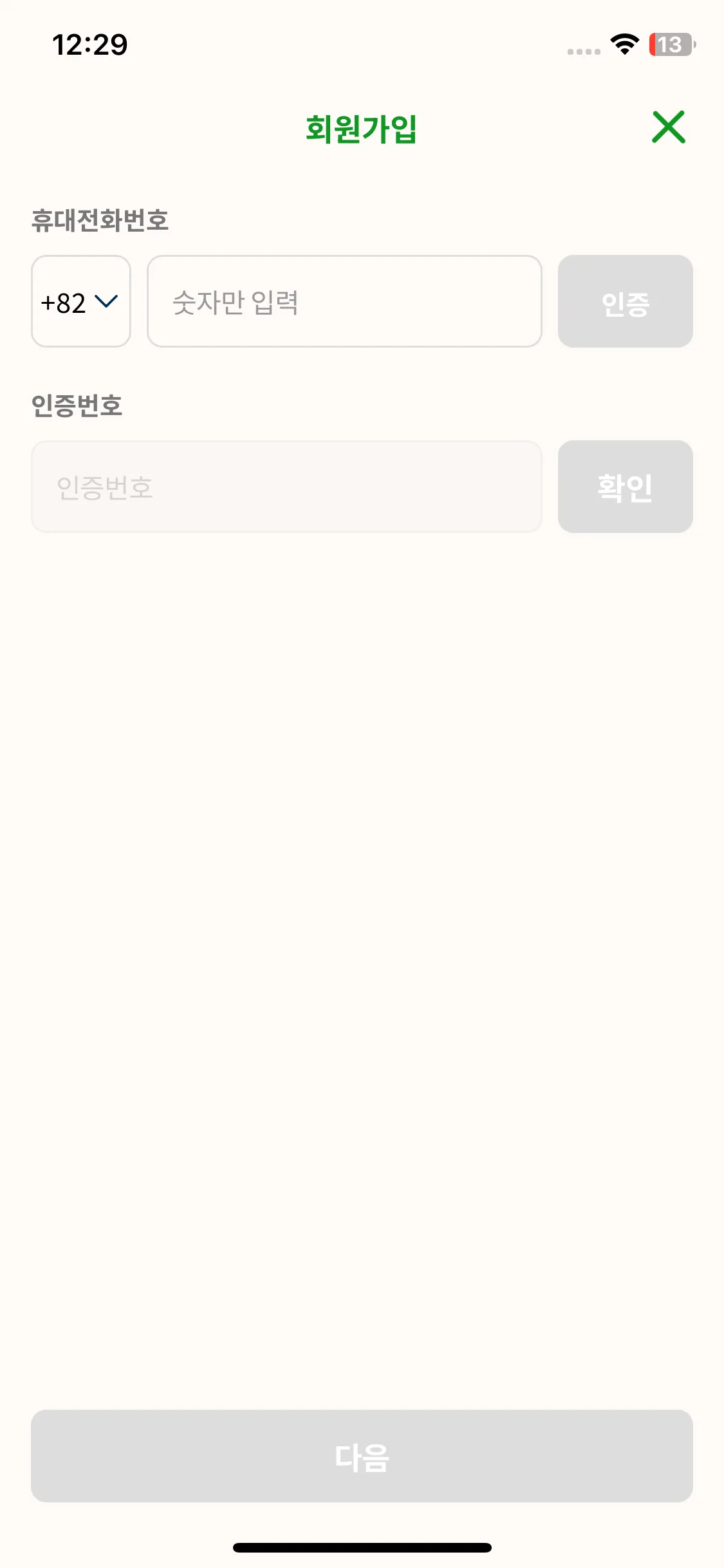The width and height of the screenshot is (724, 1568).
Task: Select a different country dialing code
Action: tap(80, 301)
